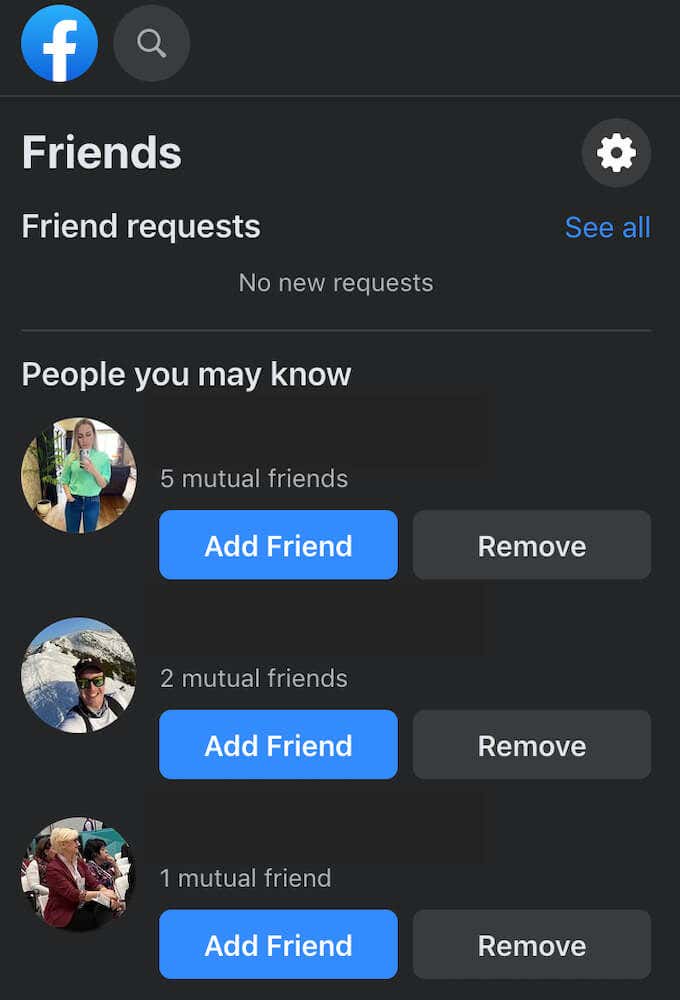Open profile picture of the 1 mutual friend suggestion

pyautogui.click(x=78, y=875)
